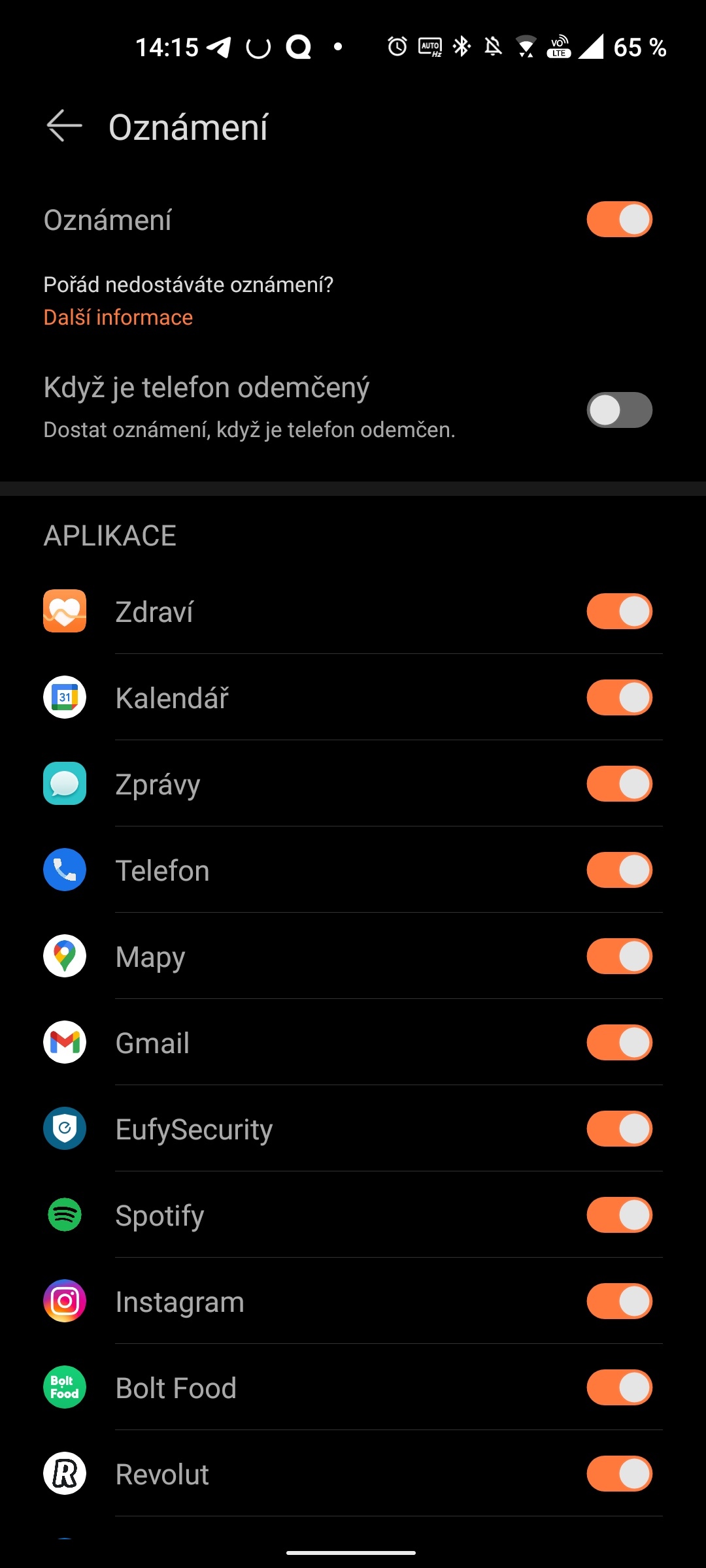The image size is (706, 1568).
Task: Tap the Telefon phone icon
Action: 63,869
